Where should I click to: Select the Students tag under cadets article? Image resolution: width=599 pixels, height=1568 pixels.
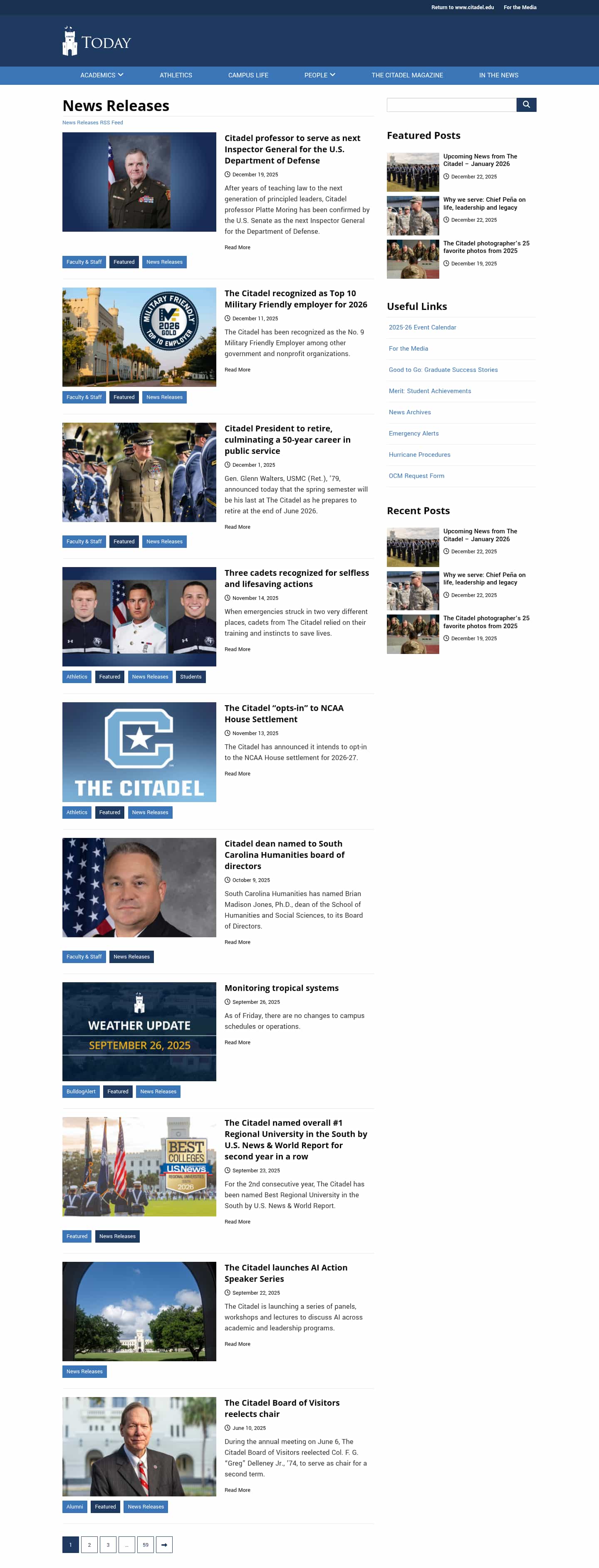pyautogui.click(x=191, y=676)
